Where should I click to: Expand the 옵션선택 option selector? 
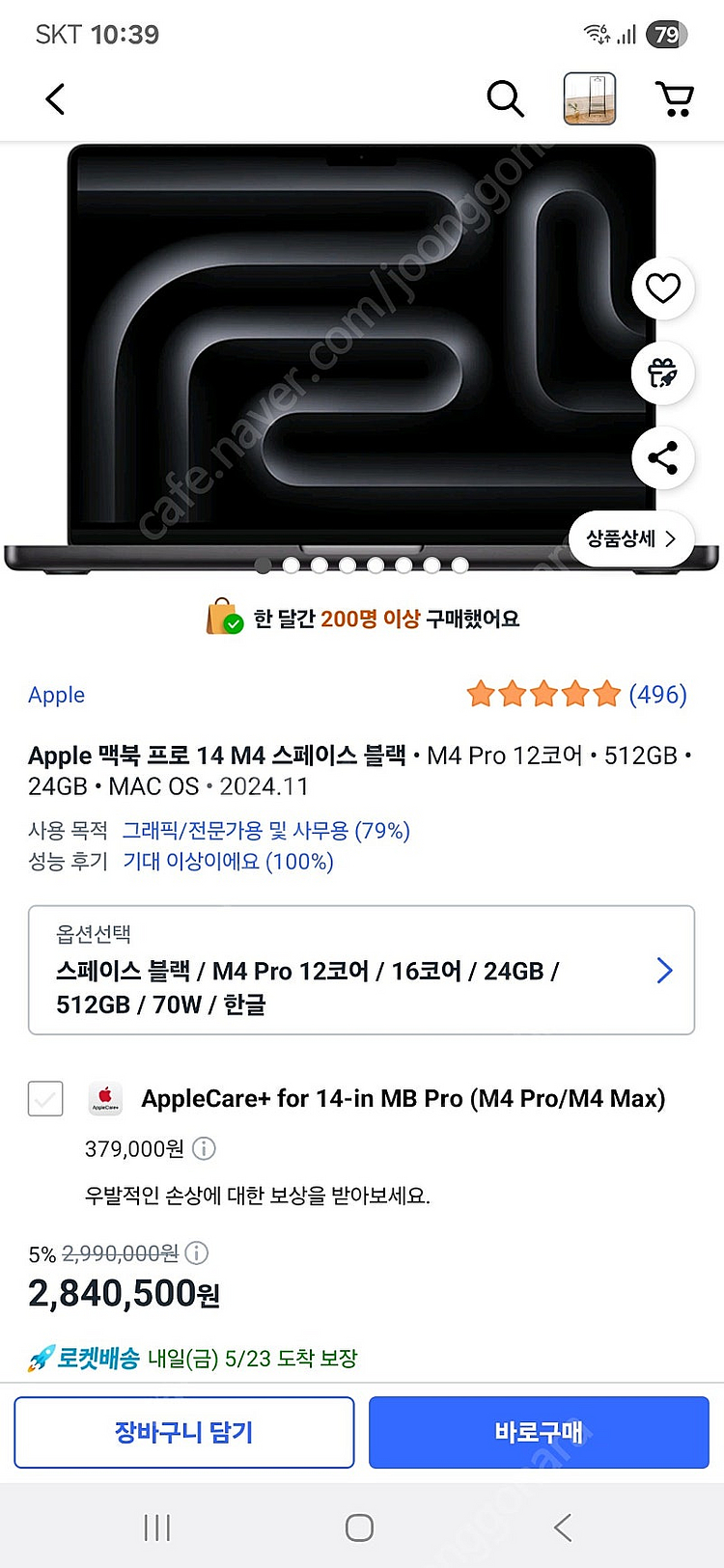pos(361,970)
